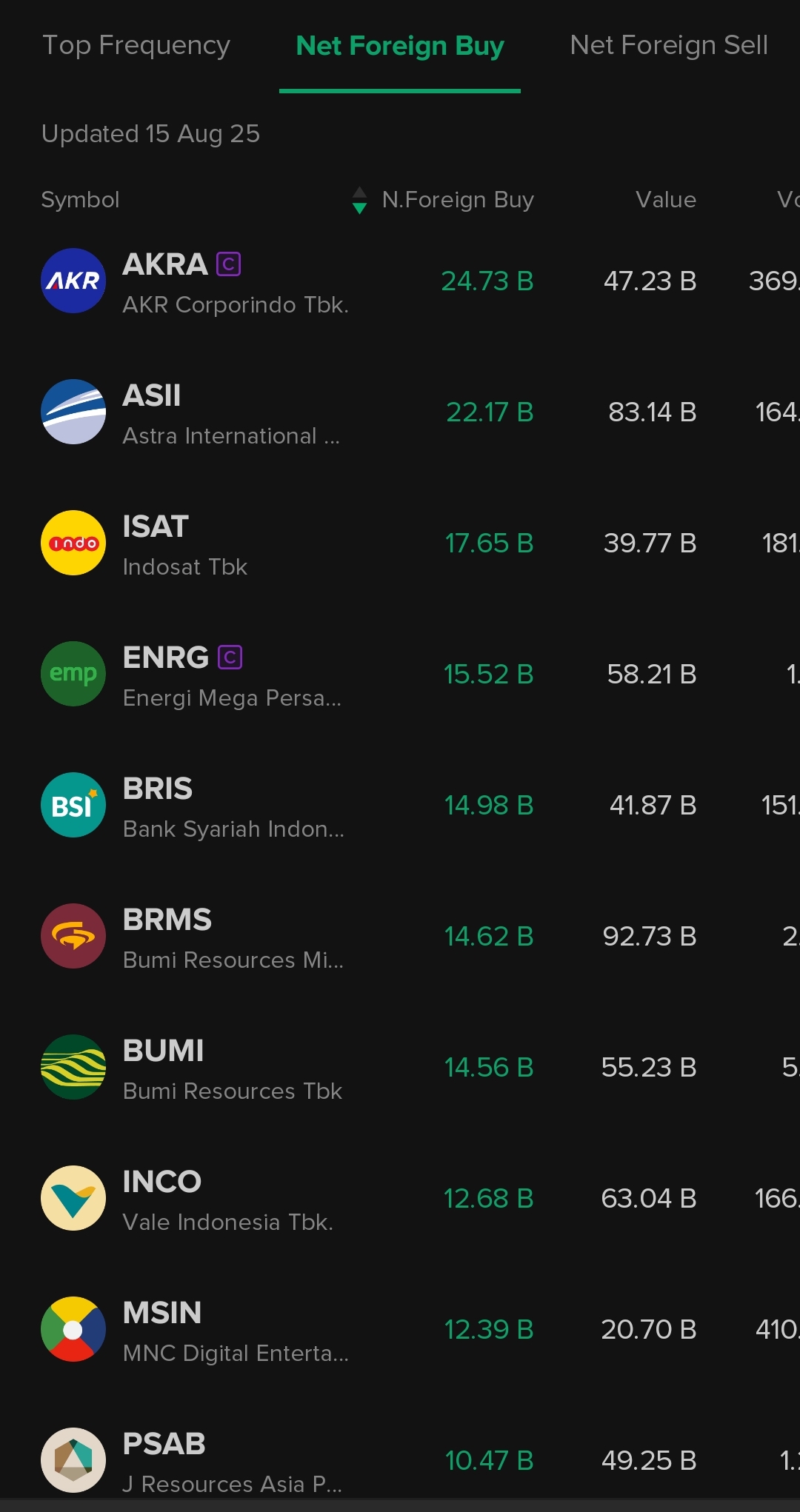Viewport: 800px width, 1512px height.
Task: View the ISAT Indosat stock
Action: pos(185,545)
